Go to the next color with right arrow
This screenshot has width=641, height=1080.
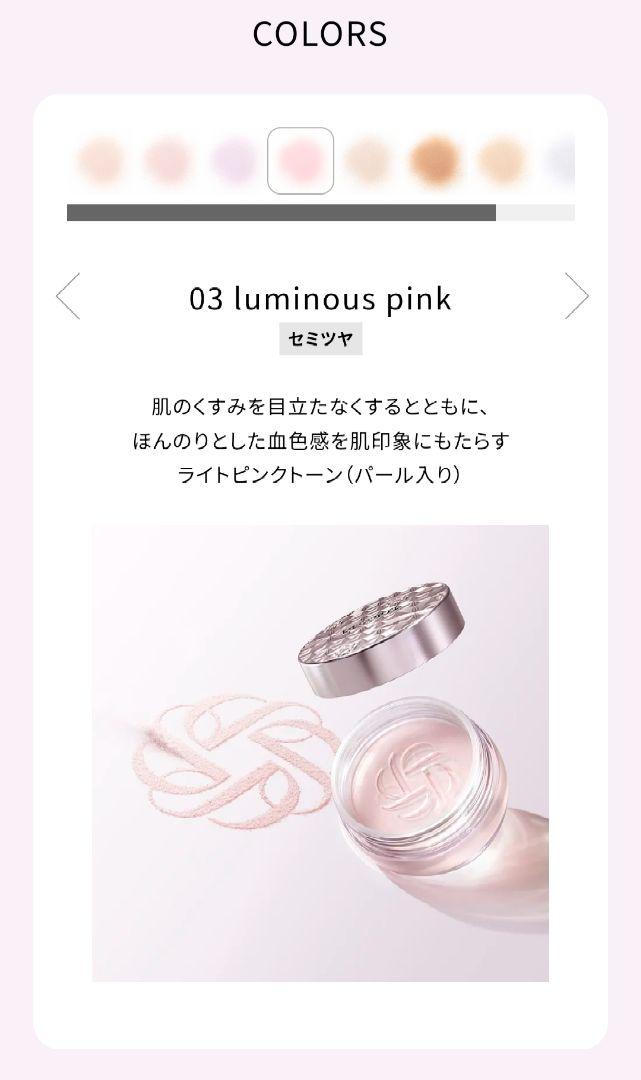(x=576, y=296)
